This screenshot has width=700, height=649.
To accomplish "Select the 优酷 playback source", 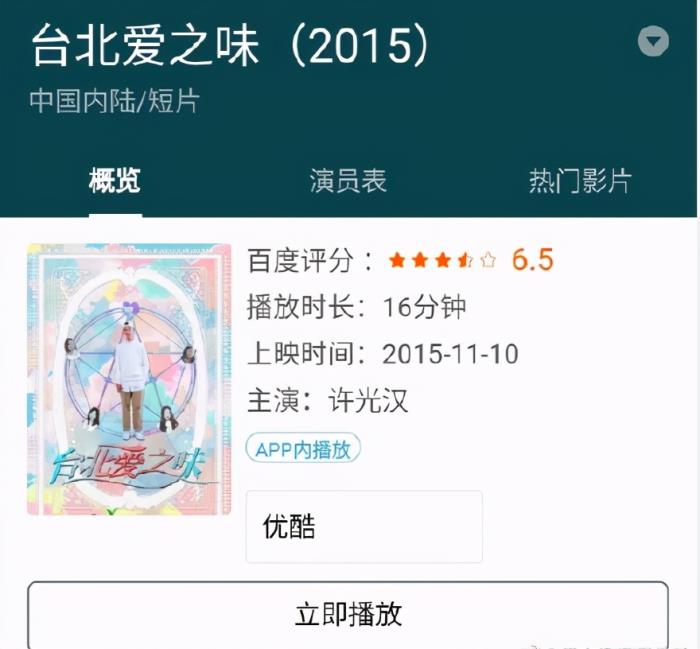I will 364,527.
